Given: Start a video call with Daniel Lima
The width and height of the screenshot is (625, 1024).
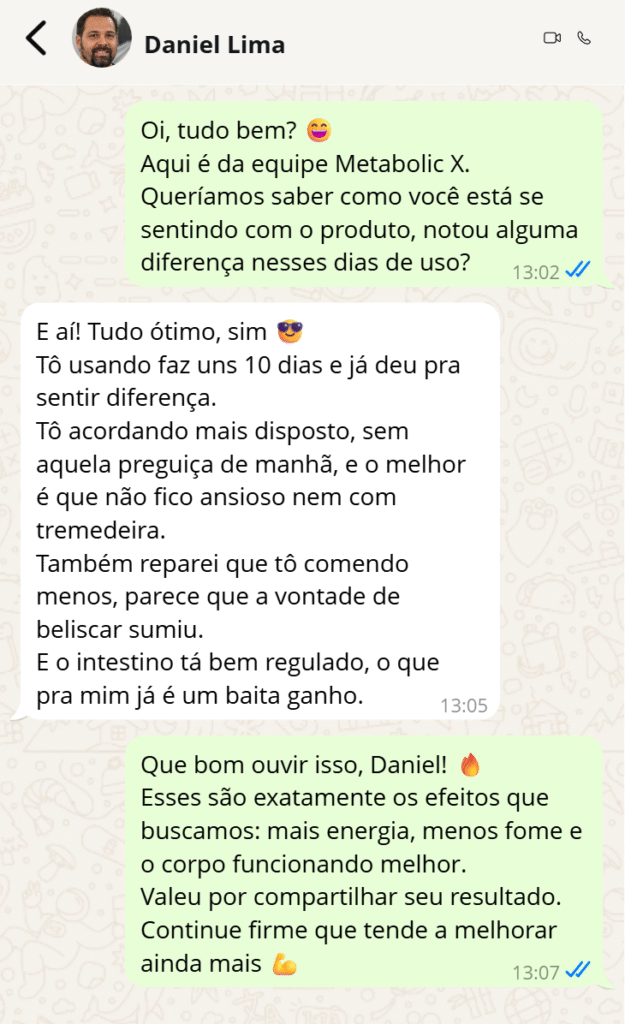Looking at the screenshot, I should click(x=551, y=38).
